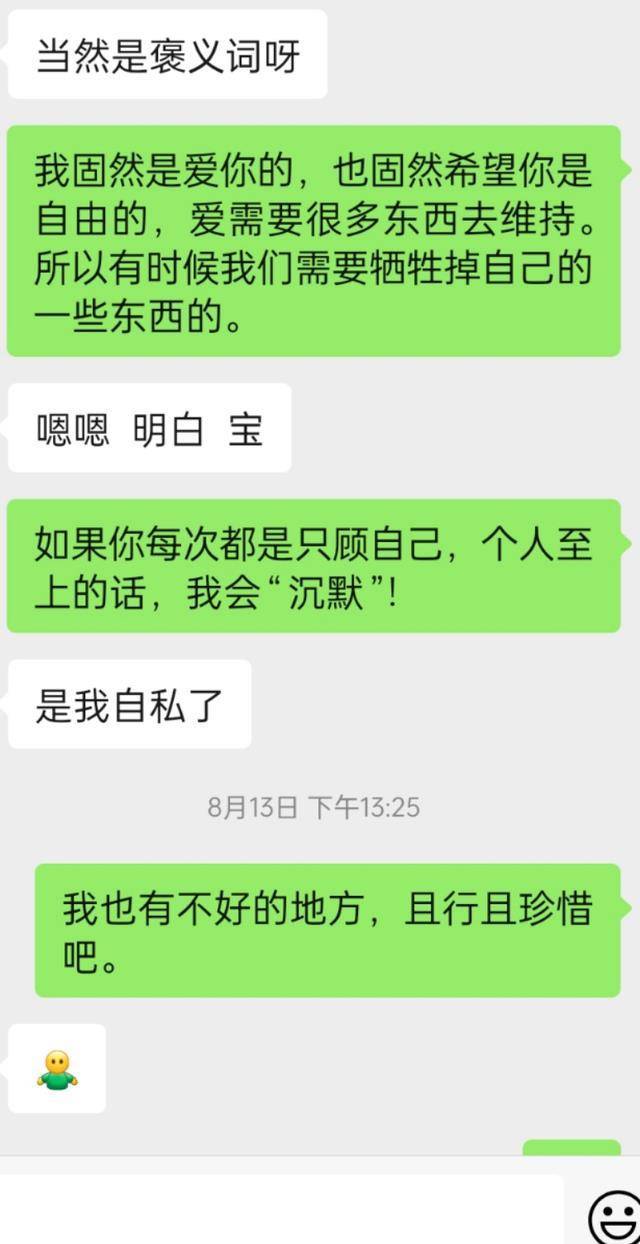Screen dimensions: 640x1244
Task: Open the emoji picker
Action: (613, 1218)
